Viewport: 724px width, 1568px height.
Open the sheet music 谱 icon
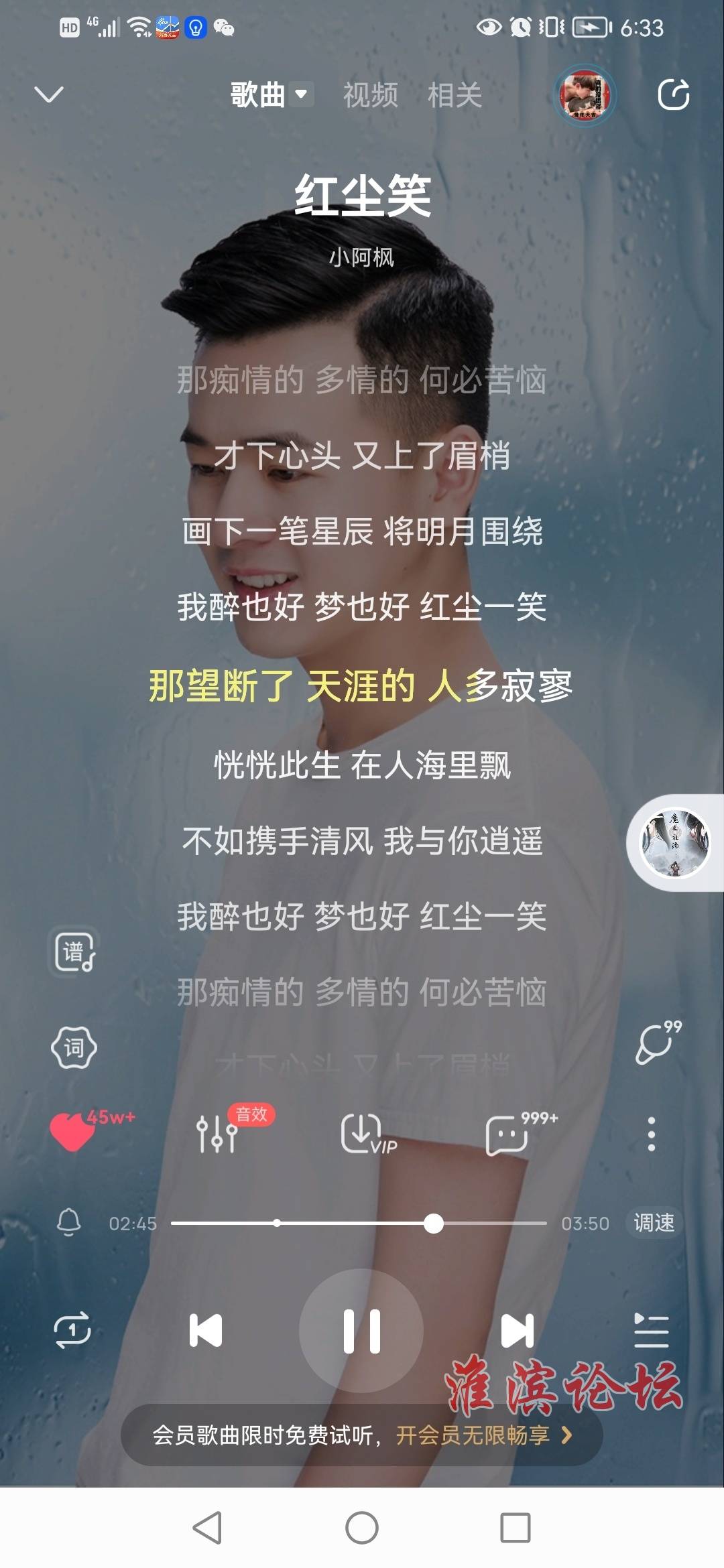tap(74, 952)
